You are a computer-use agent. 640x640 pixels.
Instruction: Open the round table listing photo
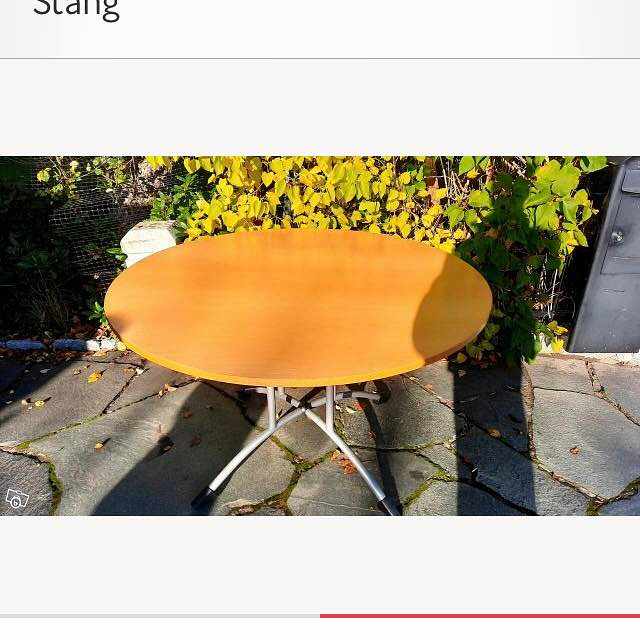(320, 335)
